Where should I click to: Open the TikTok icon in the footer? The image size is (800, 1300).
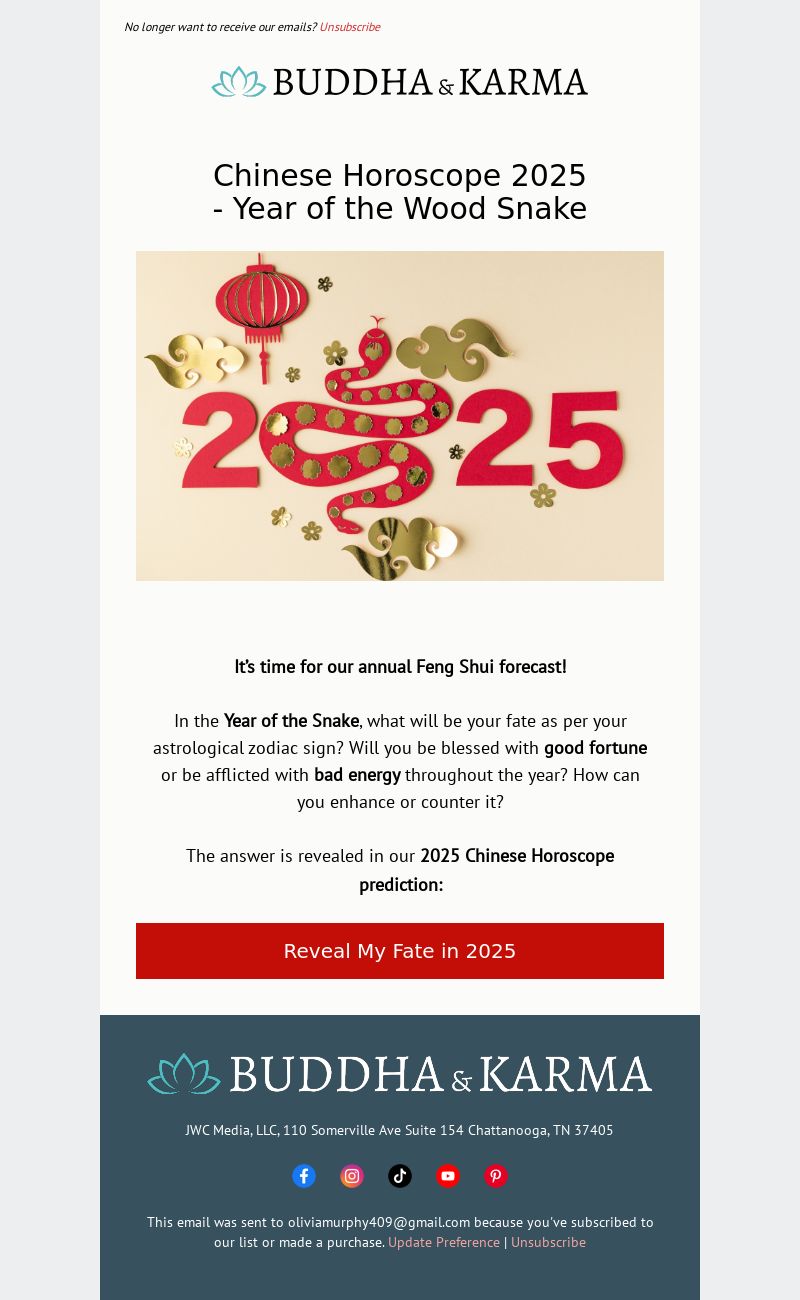[400, 1176]
